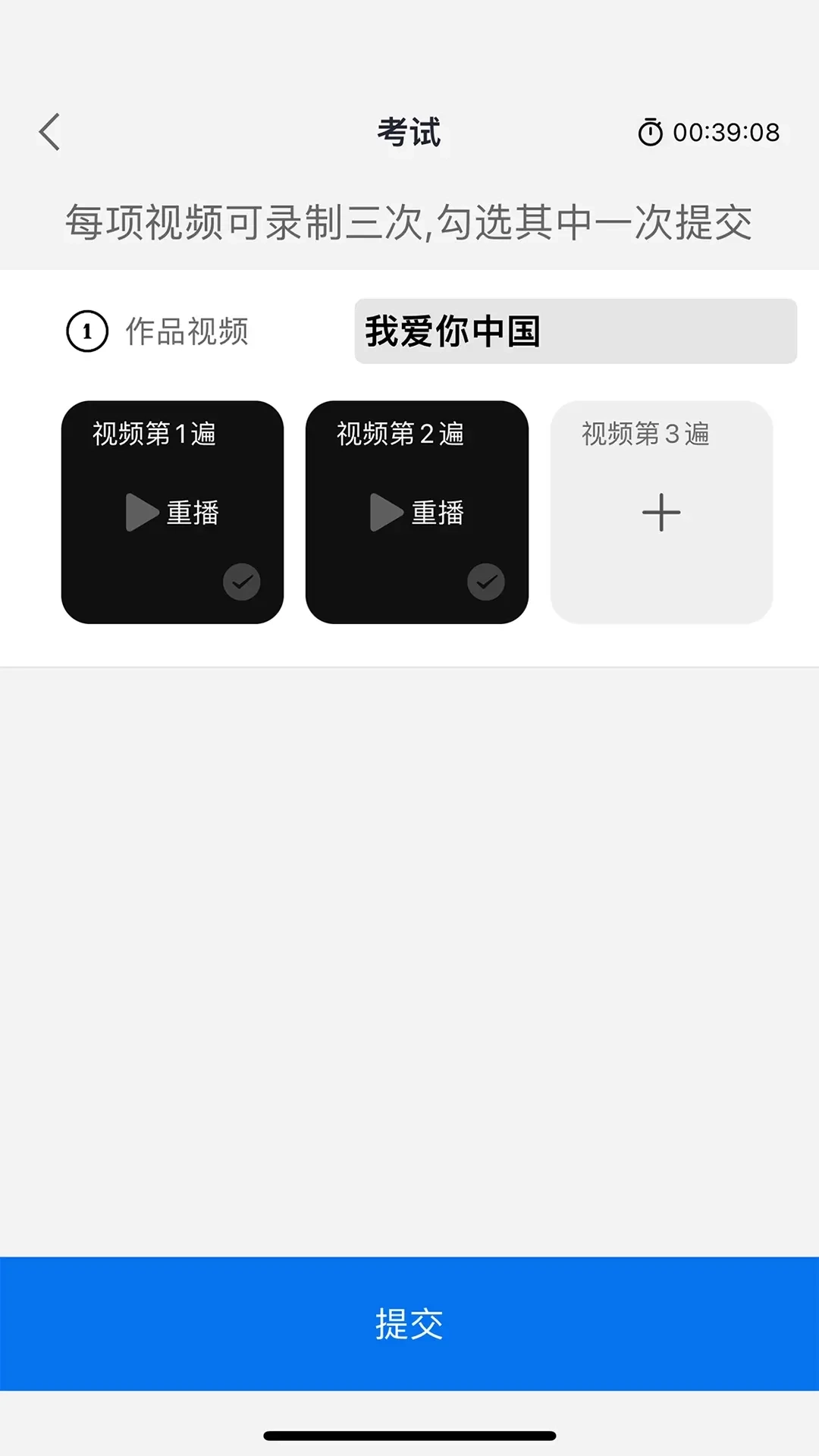Deselect the first recording's submission check
Image resolution: width=819 pixels, height=1456 pixels.
coord(242,581)
